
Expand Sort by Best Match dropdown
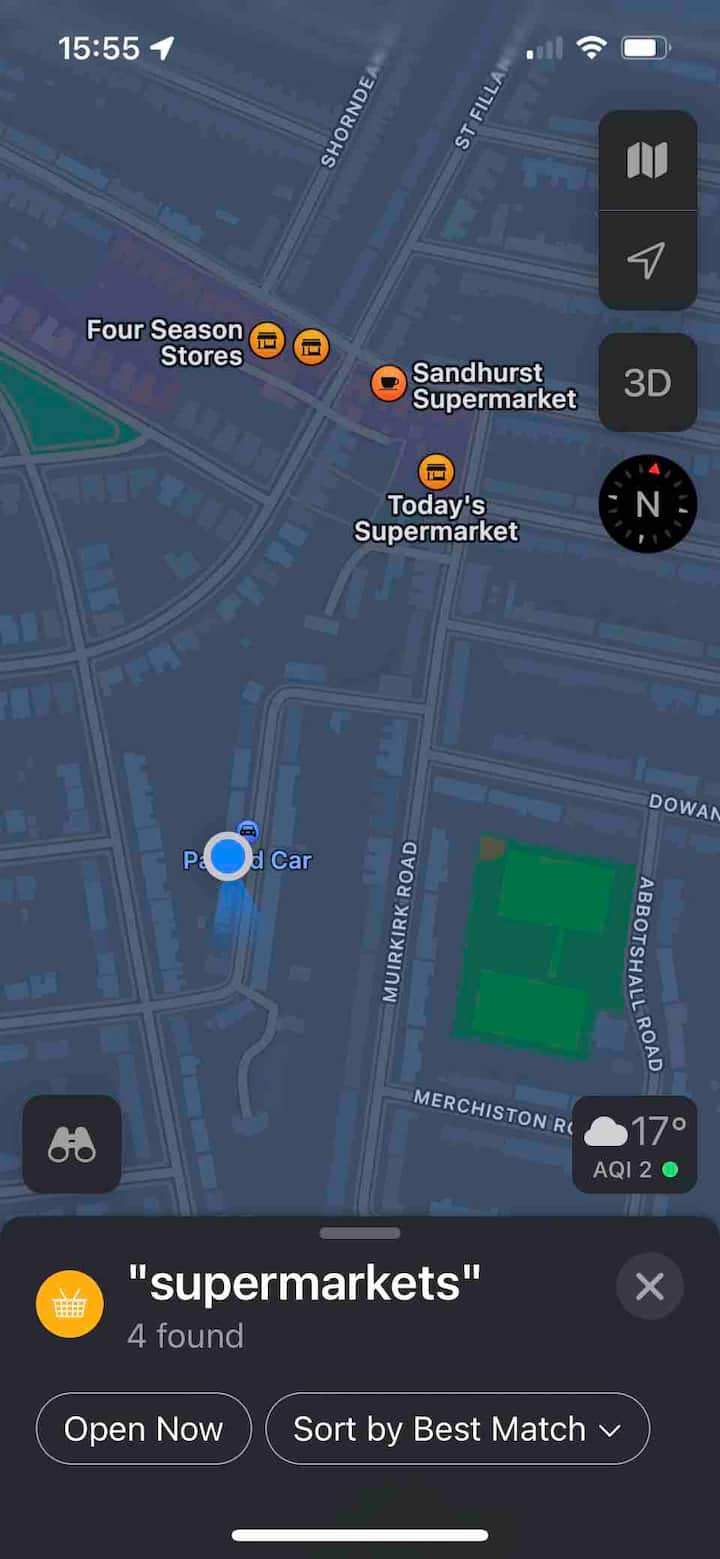[457, 1429]
